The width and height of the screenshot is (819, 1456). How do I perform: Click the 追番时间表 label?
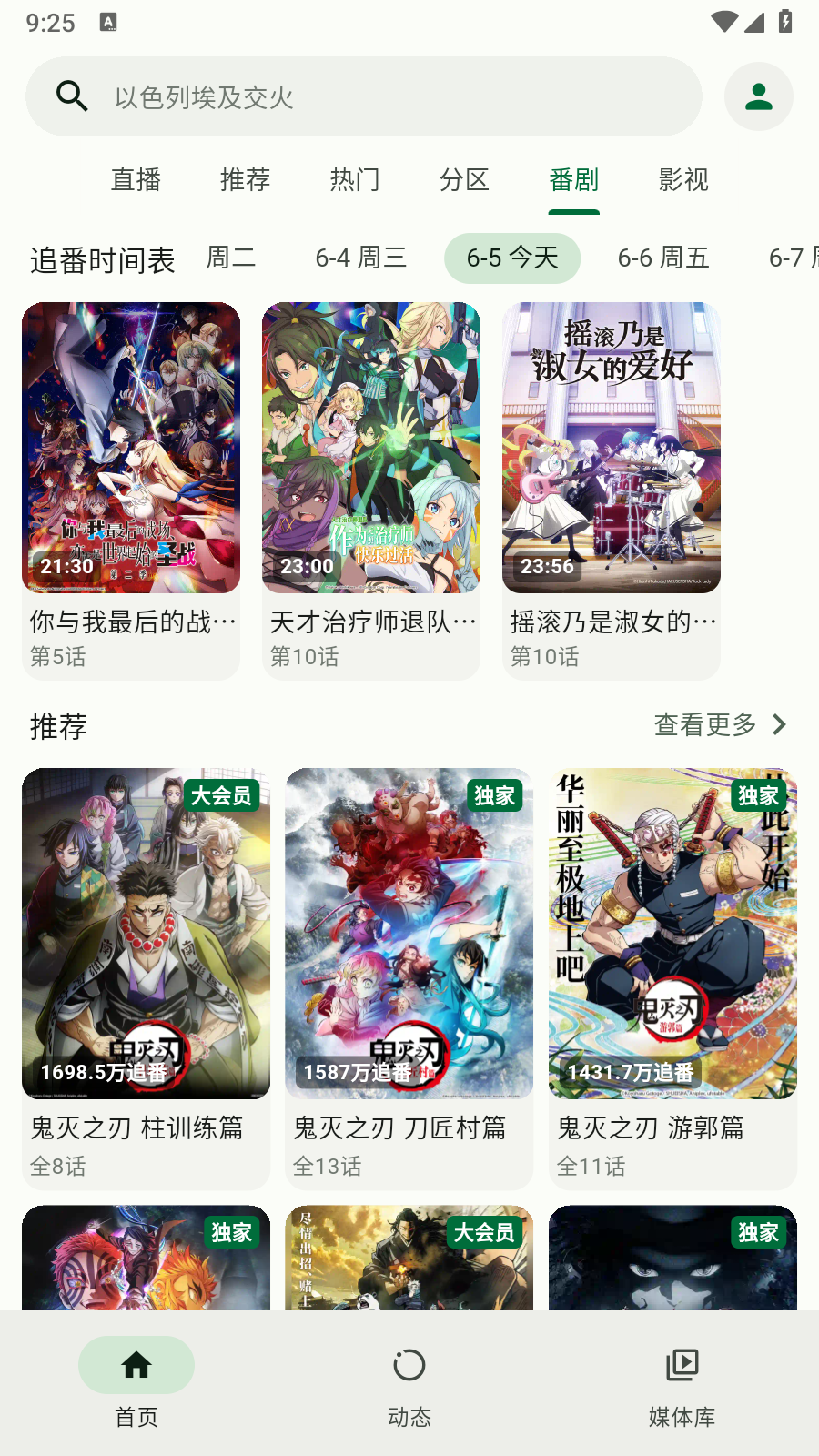(x=103, y=258)
